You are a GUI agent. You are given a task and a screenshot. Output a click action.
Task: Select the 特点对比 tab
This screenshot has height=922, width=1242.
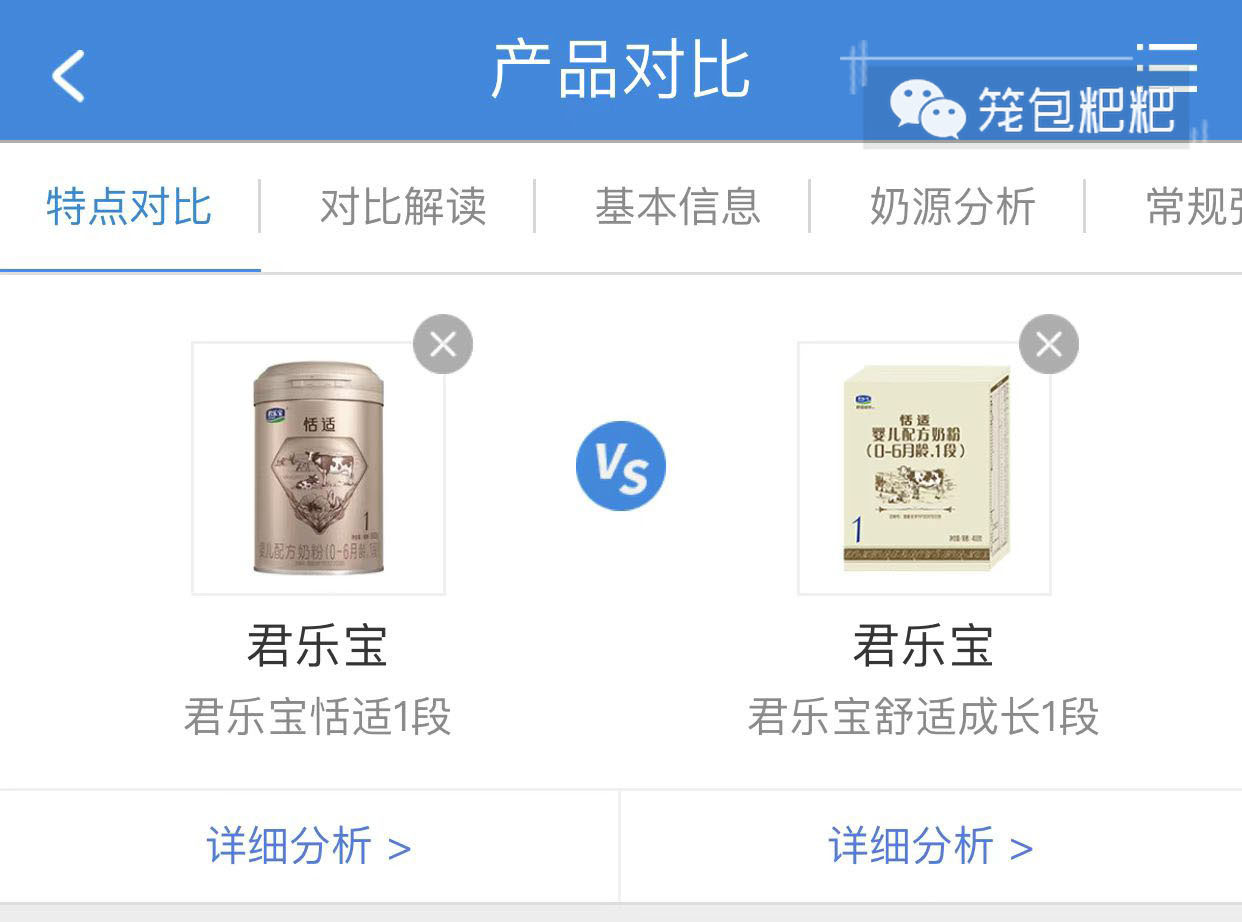[x=129, y=208]
